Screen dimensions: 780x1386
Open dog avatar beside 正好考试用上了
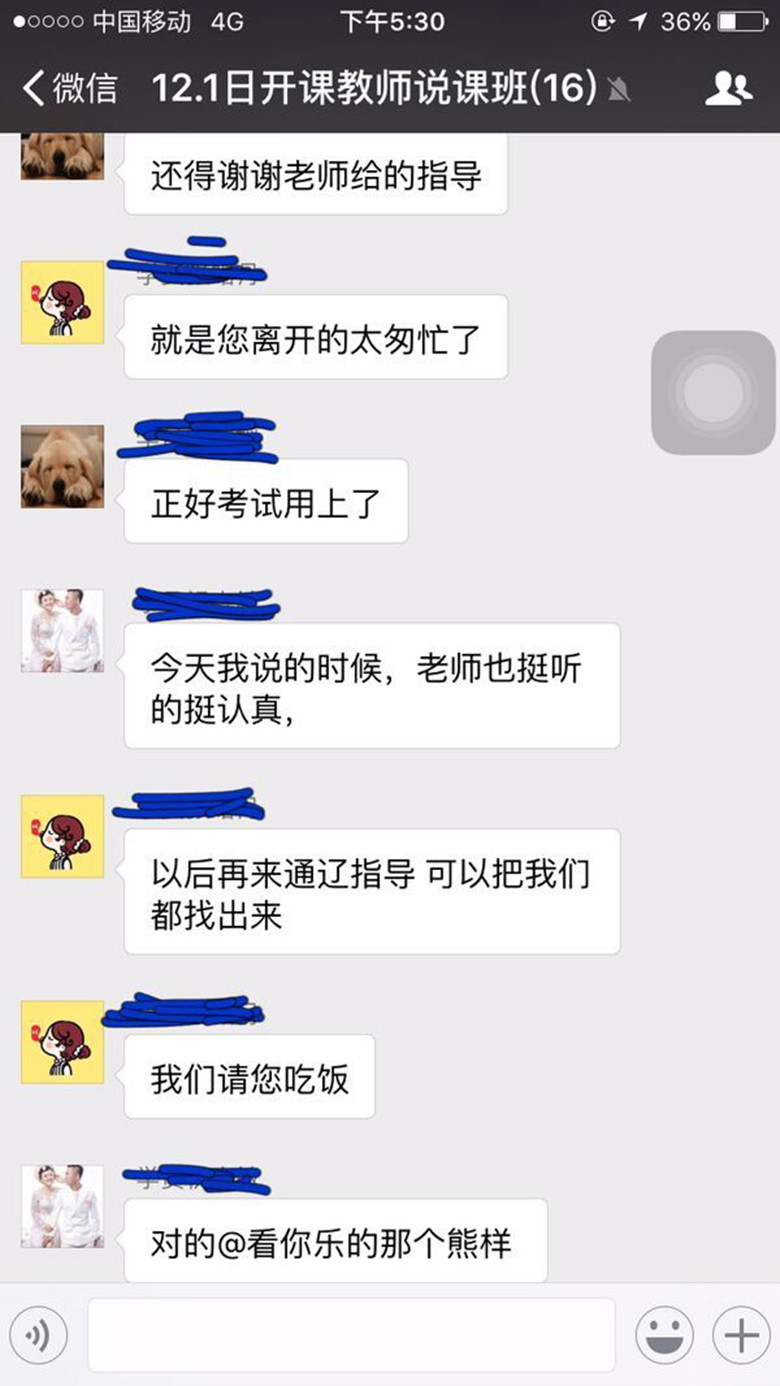[62, 467]
